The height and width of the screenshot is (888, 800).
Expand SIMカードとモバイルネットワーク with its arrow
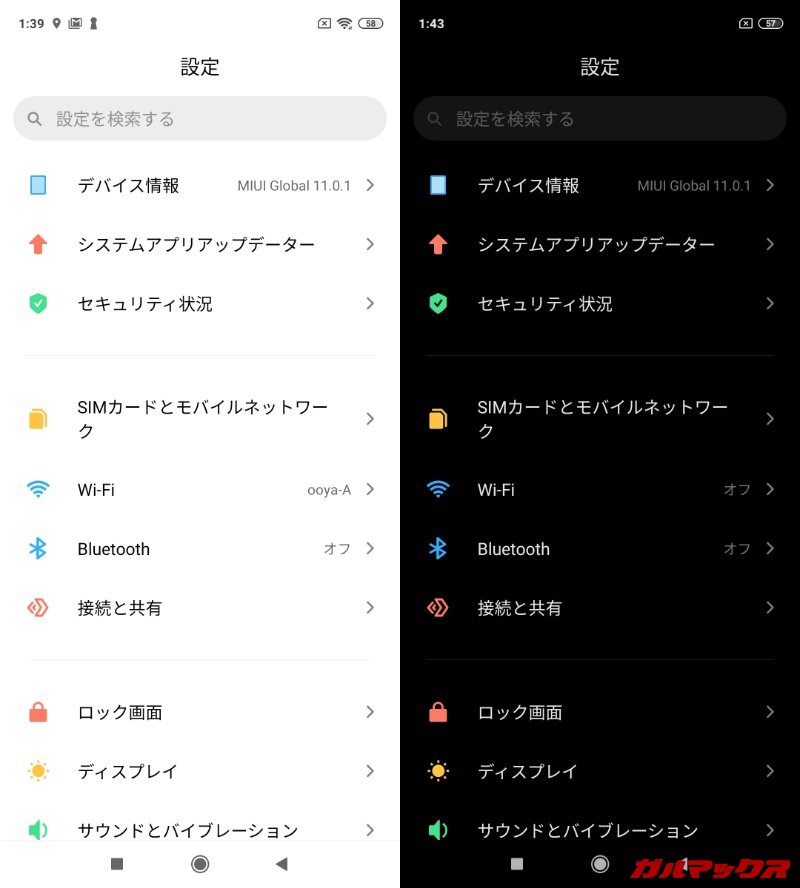pyautogui.click(x=370, y=418)
